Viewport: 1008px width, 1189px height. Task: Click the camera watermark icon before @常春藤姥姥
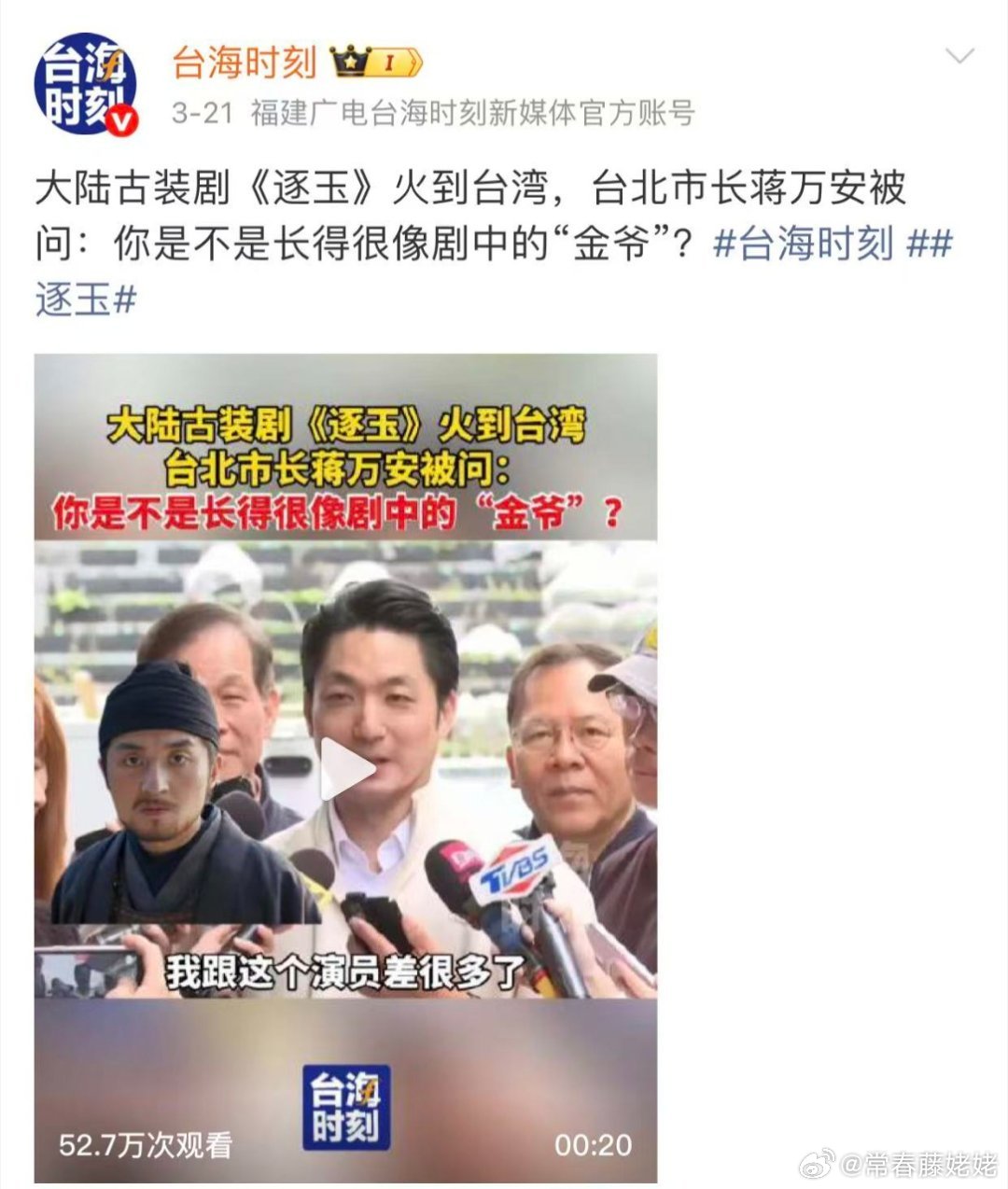(x=819, y=1162)
